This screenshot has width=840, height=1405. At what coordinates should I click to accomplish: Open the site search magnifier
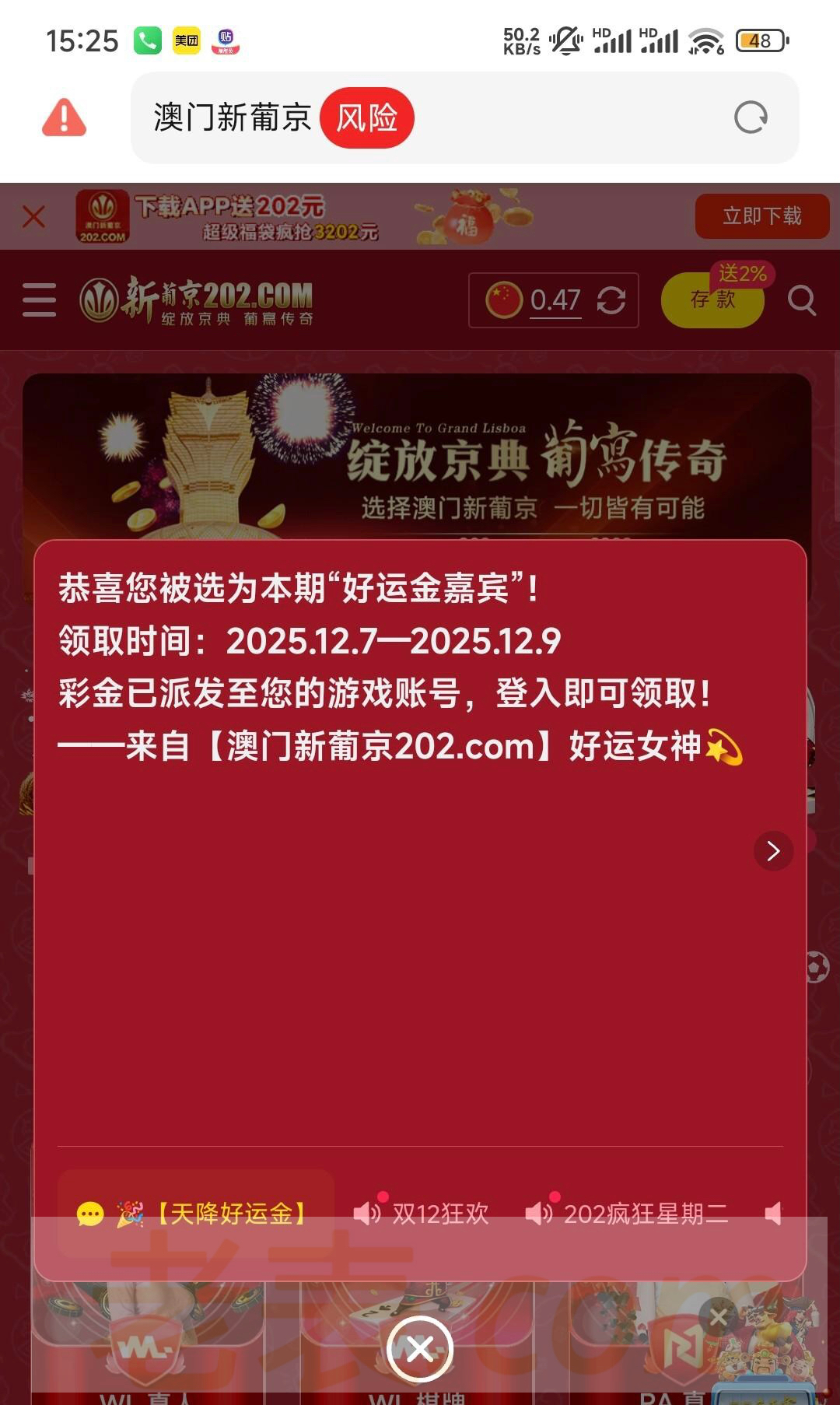(801, 300)
